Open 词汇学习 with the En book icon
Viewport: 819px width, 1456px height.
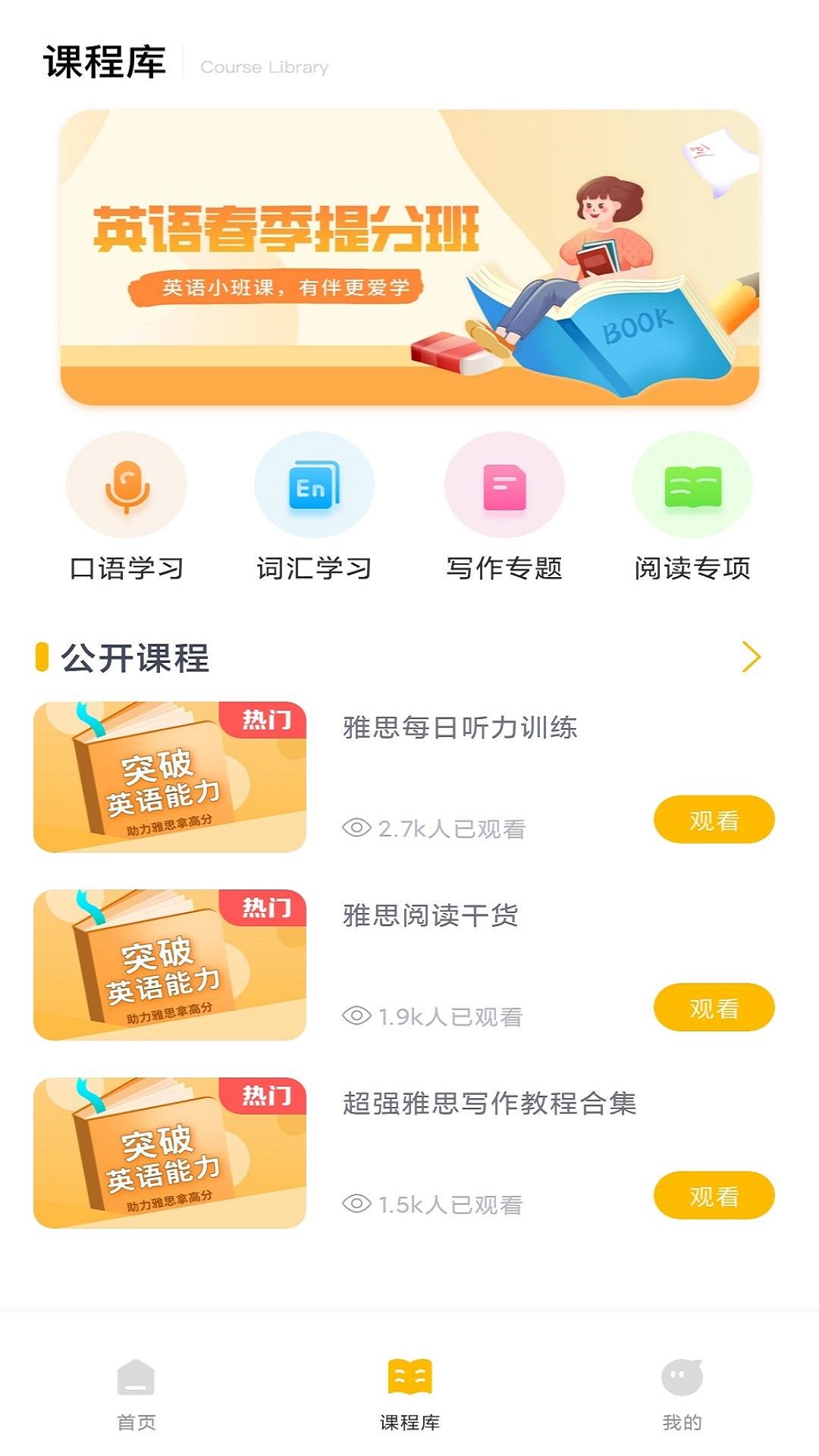pyautogui.click(x=315, y=485)
